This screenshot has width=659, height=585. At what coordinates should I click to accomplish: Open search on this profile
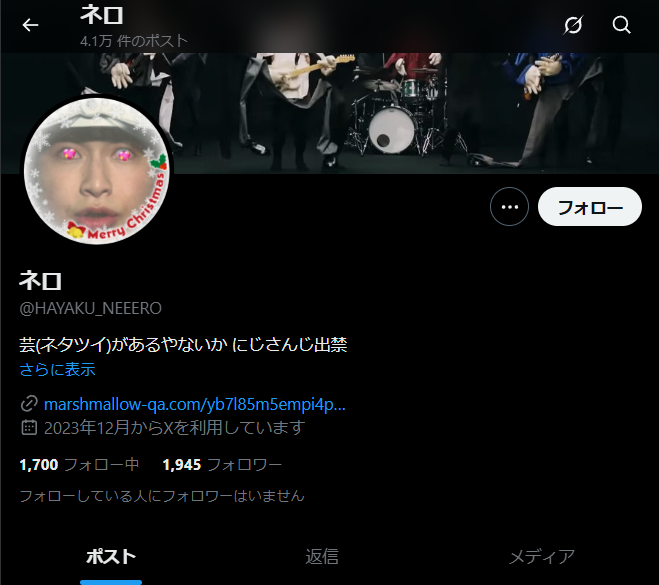[x=622, y=25]
